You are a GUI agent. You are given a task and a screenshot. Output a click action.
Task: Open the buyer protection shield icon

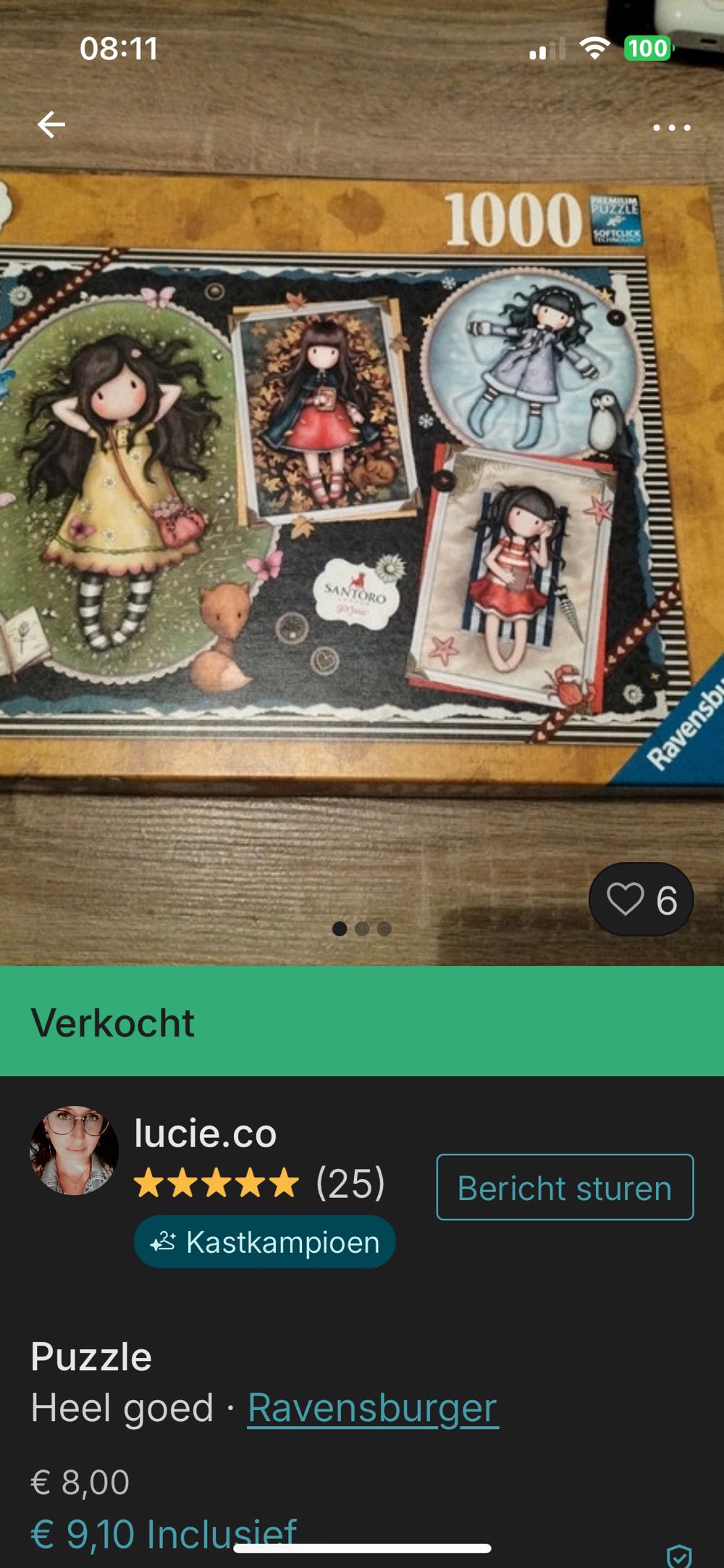pos(678,1554)
